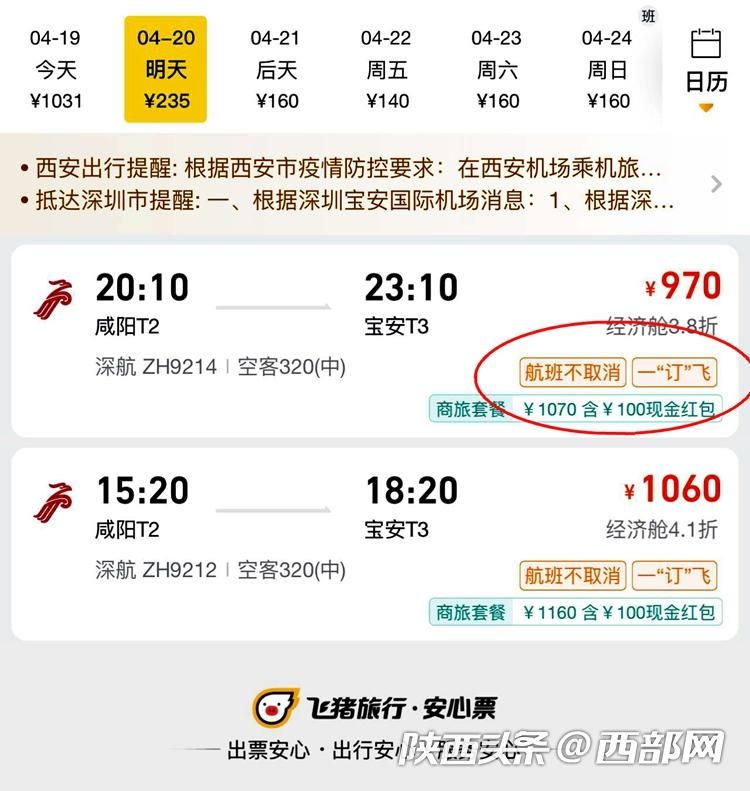Open flight ZH9214 departing at 20:10
This screenshot has height=791, width=750.
pyautogui.click(x=300, y=310)
